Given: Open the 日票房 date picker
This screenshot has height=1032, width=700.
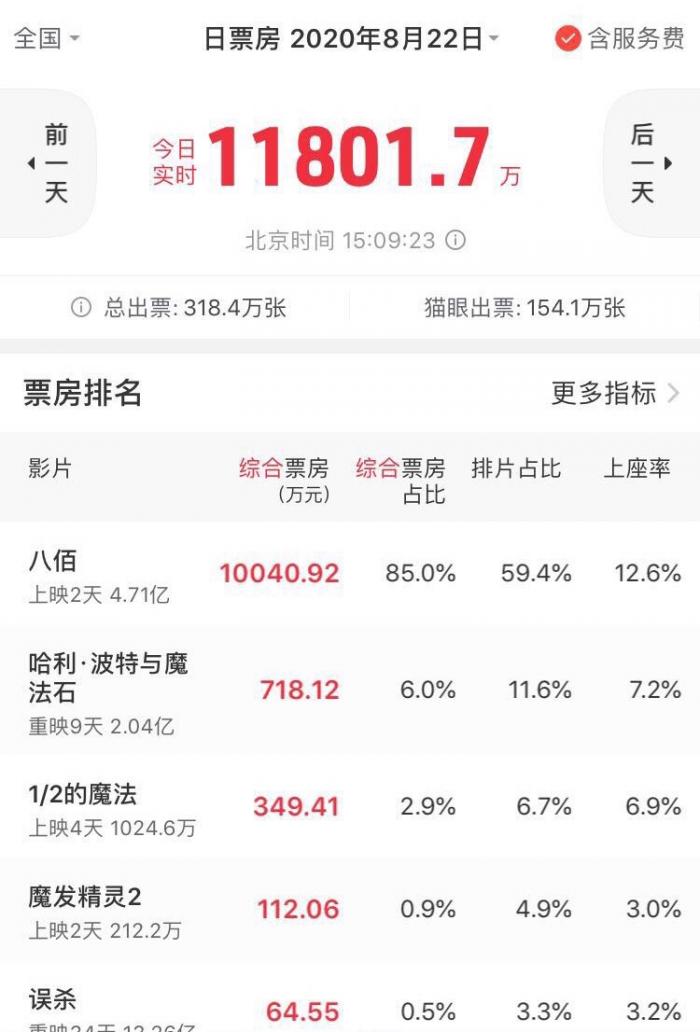Looking at the screenshot, I should click(x=350, y=39).
